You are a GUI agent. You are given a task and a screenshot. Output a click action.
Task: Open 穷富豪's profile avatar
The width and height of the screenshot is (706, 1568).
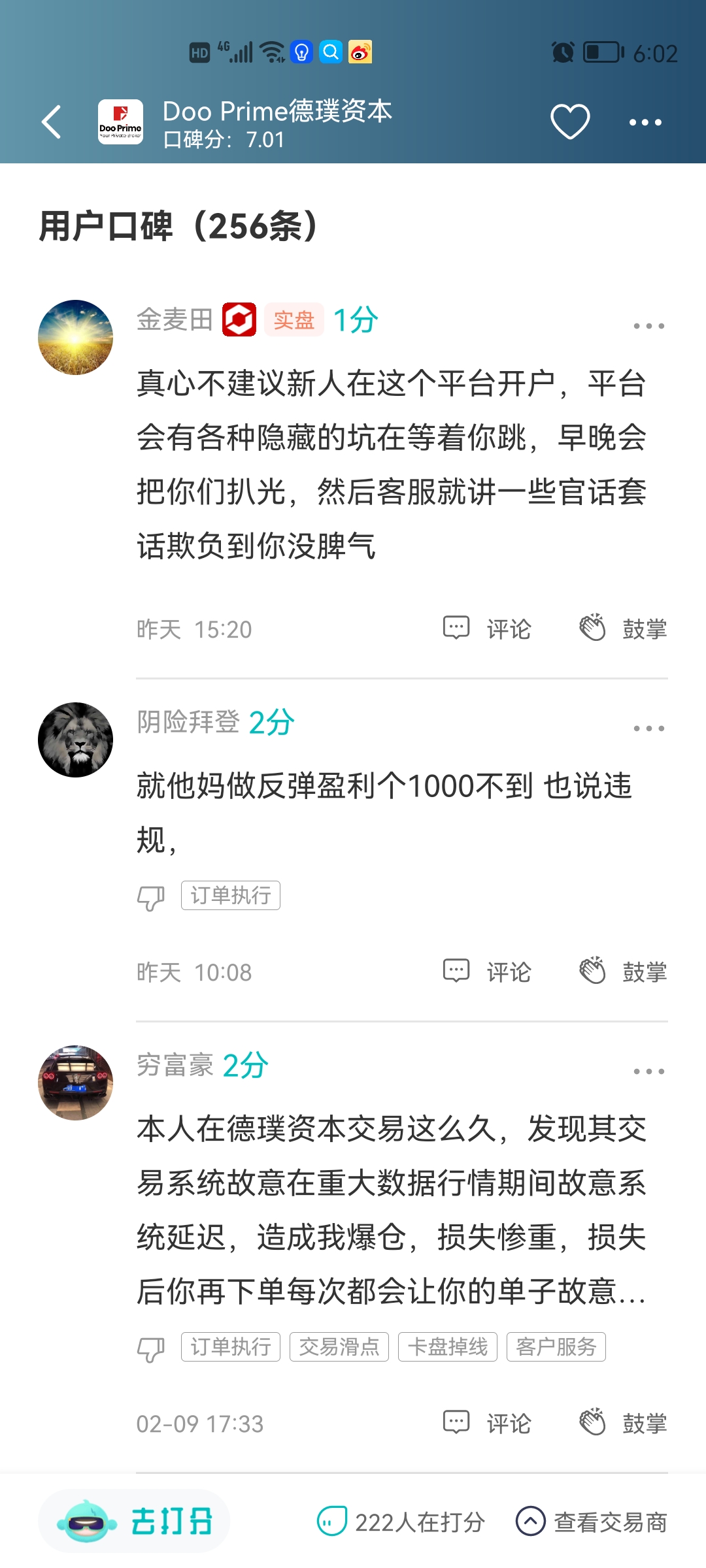pos(75,1083)
